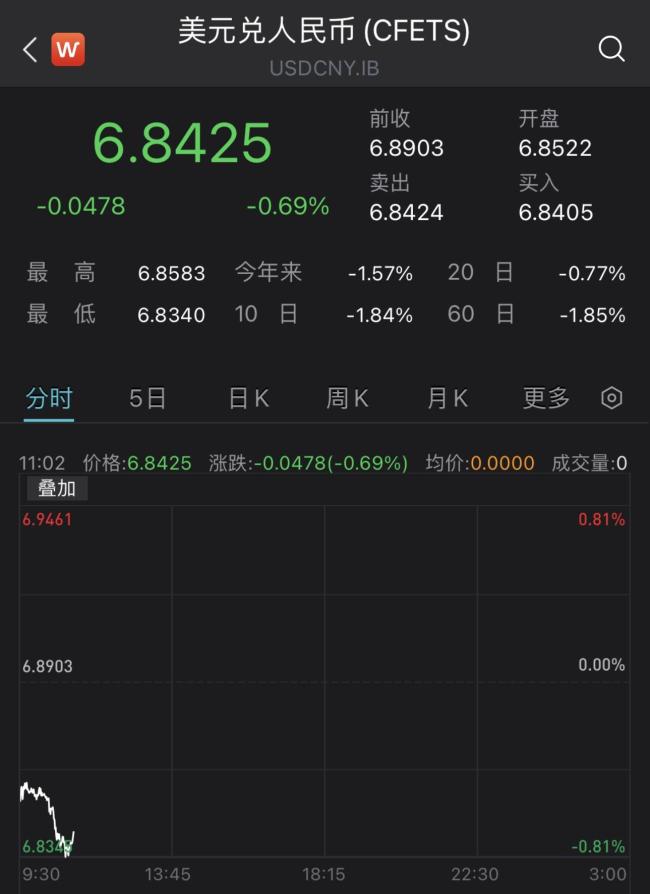Viewport: 650px width, 894px height.
Task: Open the 更多 chart options
Action: 546,398
